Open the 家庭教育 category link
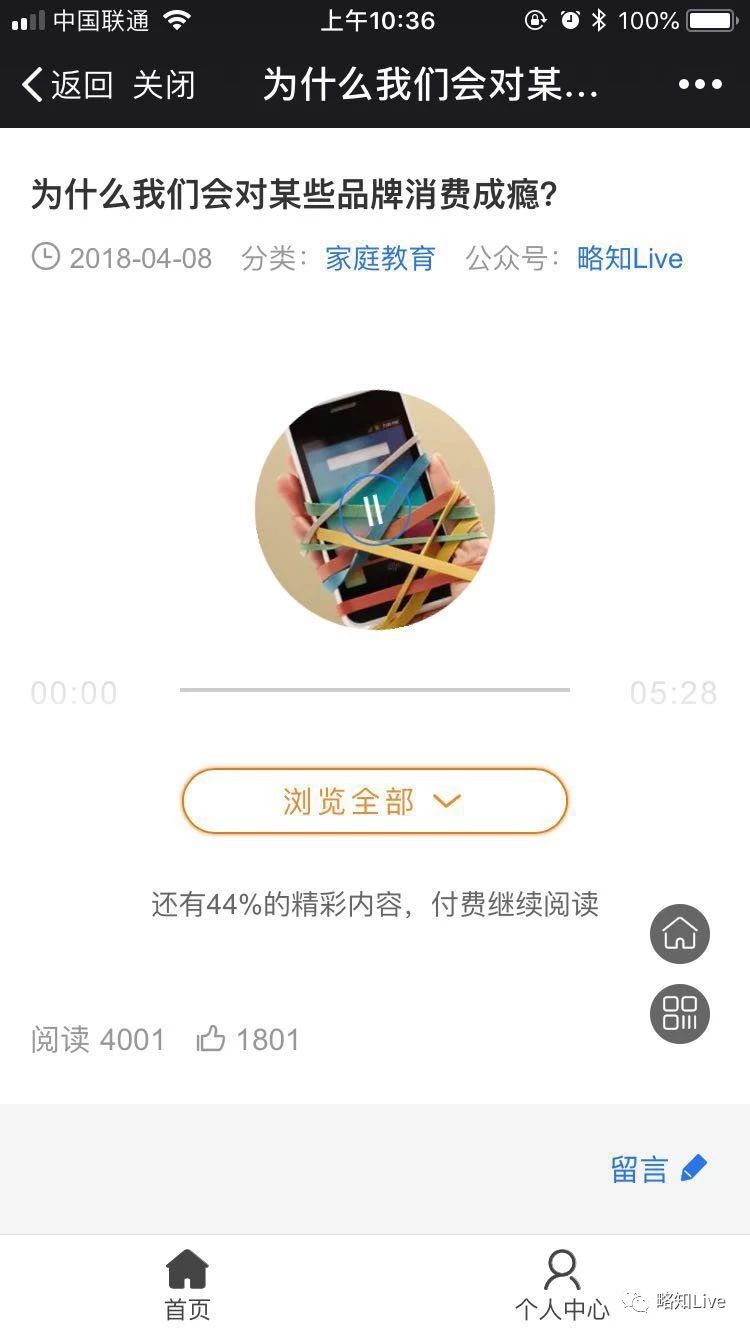Viewport: 750px width, 1334px height. pyautogui.click(x=380, y=259)
